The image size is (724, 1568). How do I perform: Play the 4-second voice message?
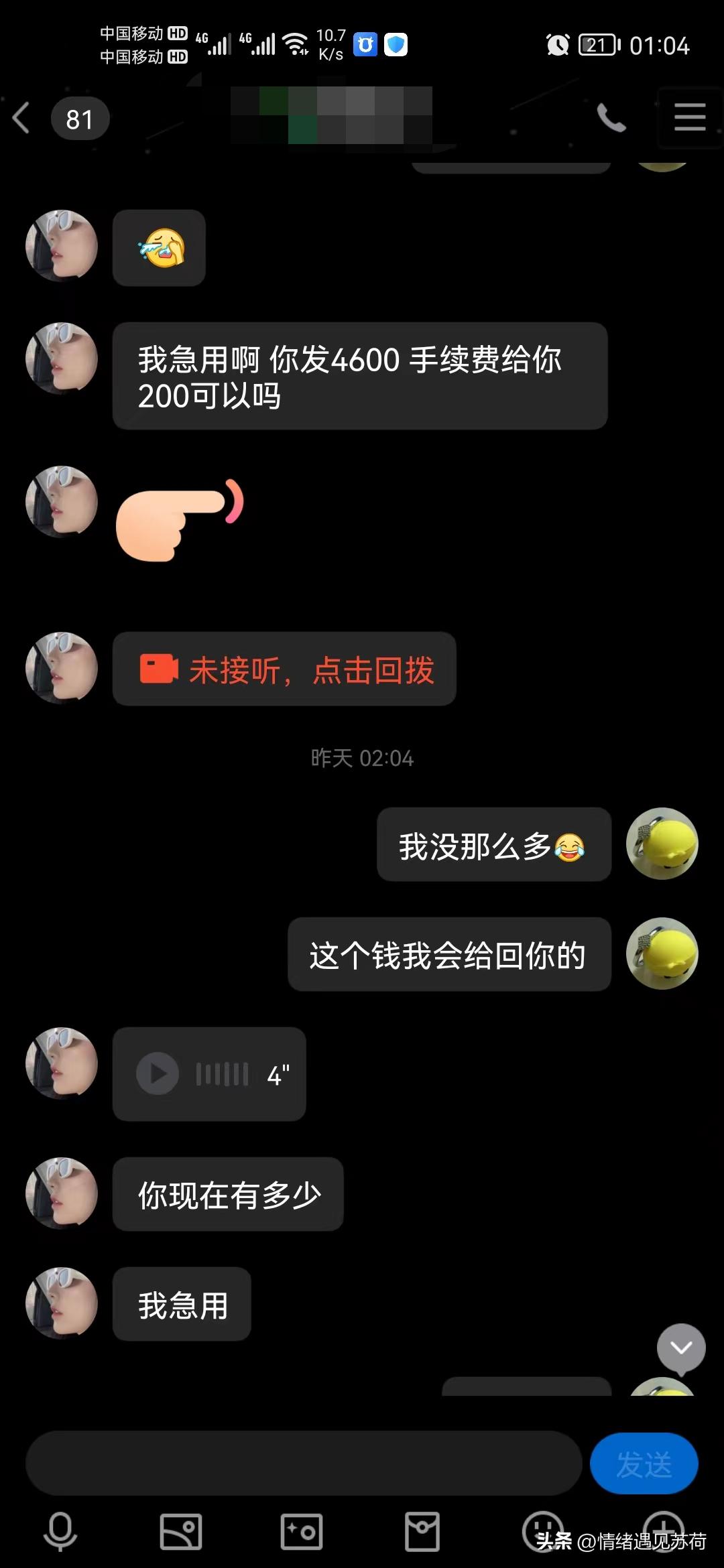tap(156, 1074)
